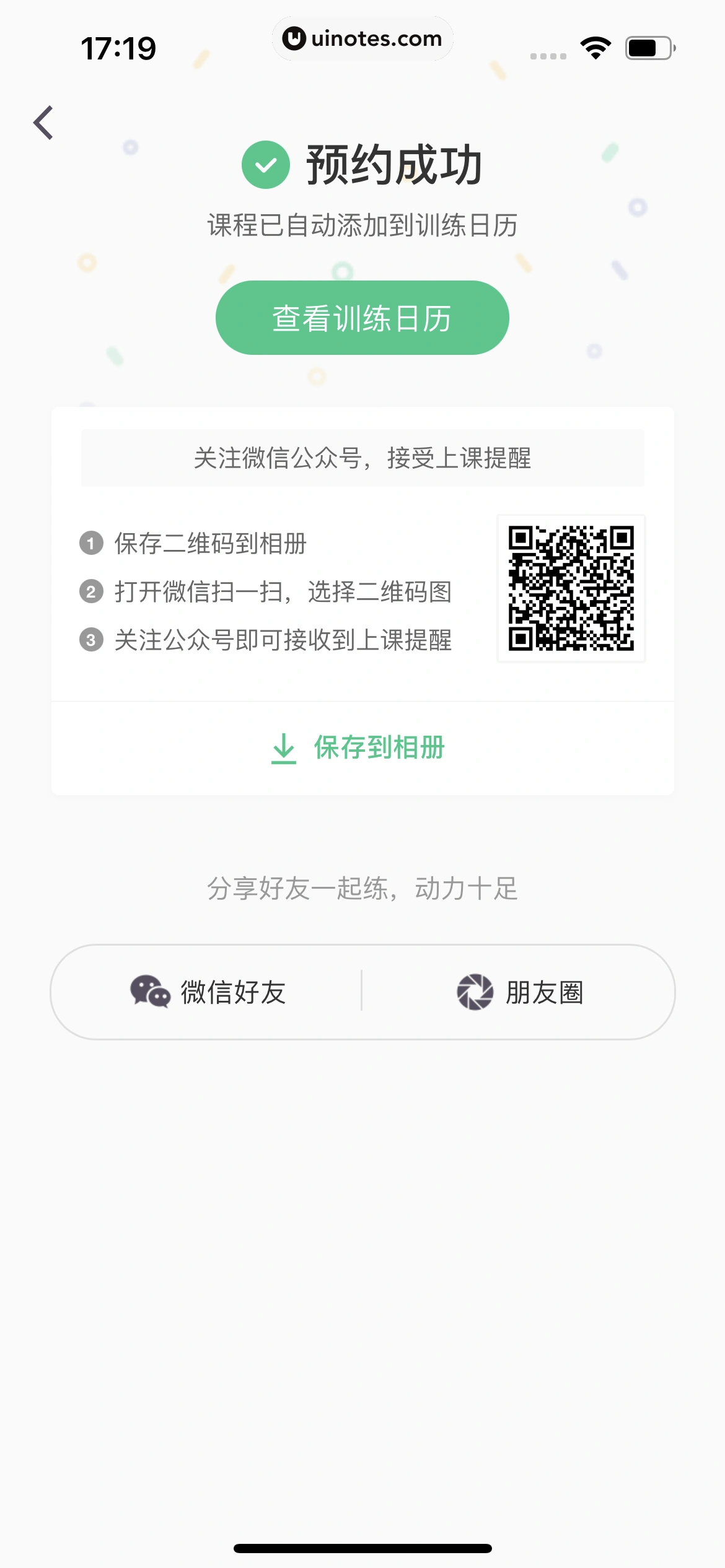Tap the download arrow icon before 保存到相册
Screen dimensions: 725x1568
pos(284,747)
